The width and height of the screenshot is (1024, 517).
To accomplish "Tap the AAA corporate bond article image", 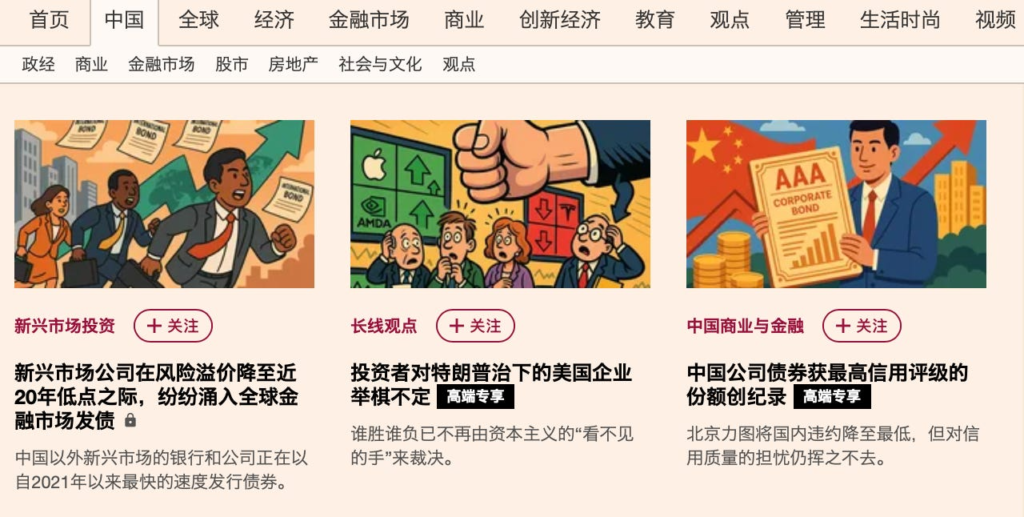I will [836, 204].
